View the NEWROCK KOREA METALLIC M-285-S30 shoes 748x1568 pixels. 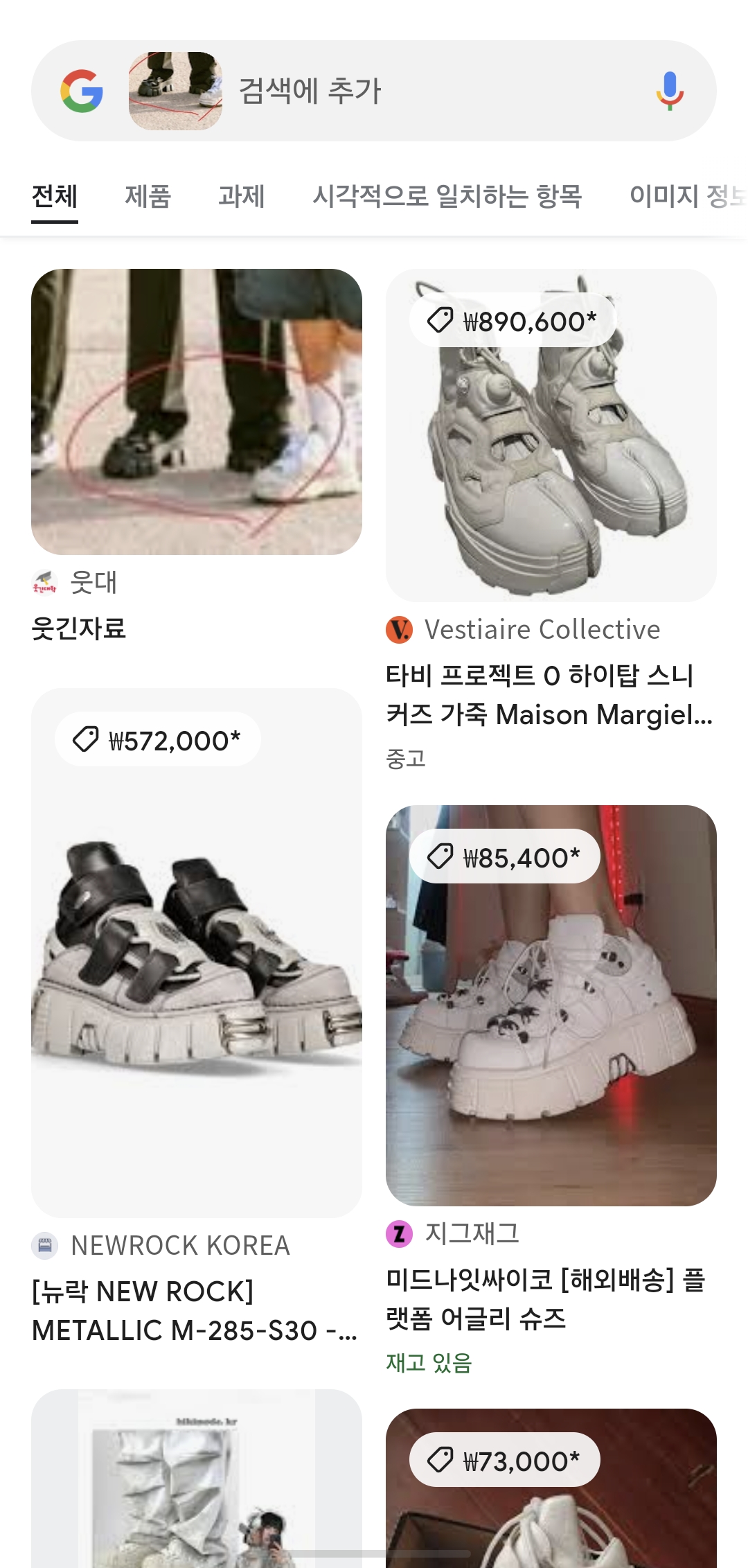pyautogui.click(x=196, y=953)
